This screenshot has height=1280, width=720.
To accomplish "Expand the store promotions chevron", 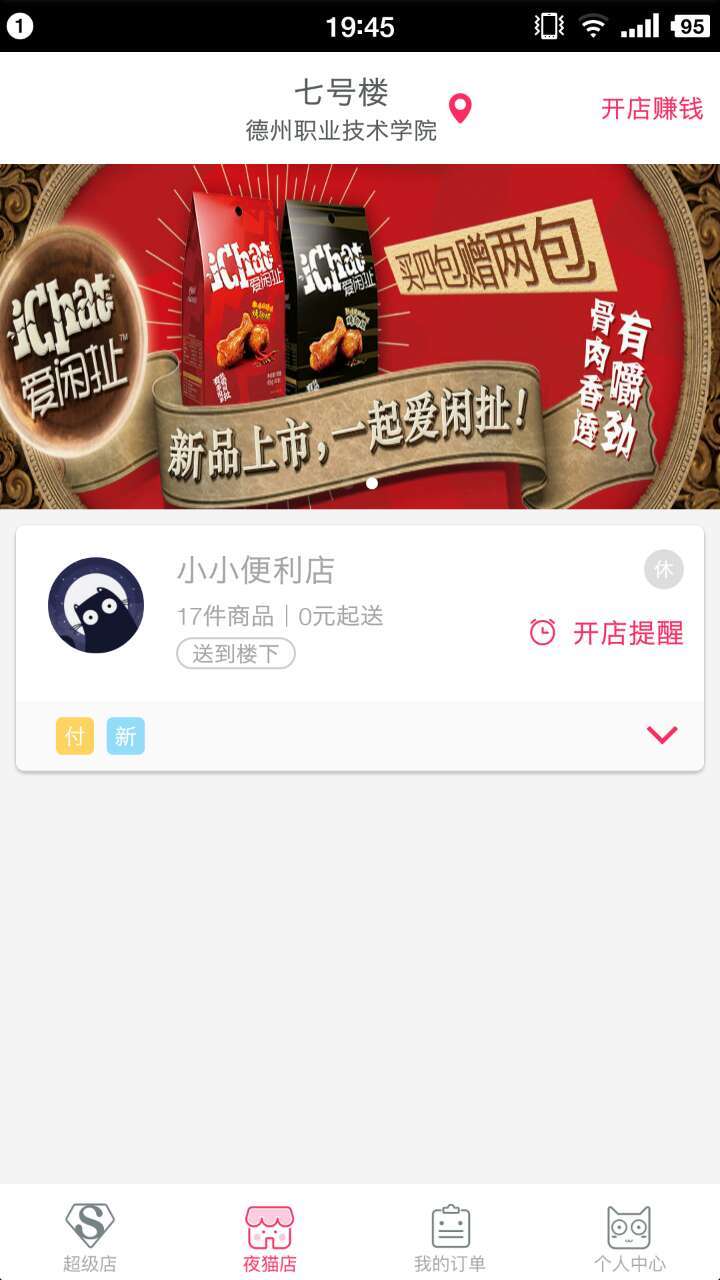I will (x=662, y=735).
